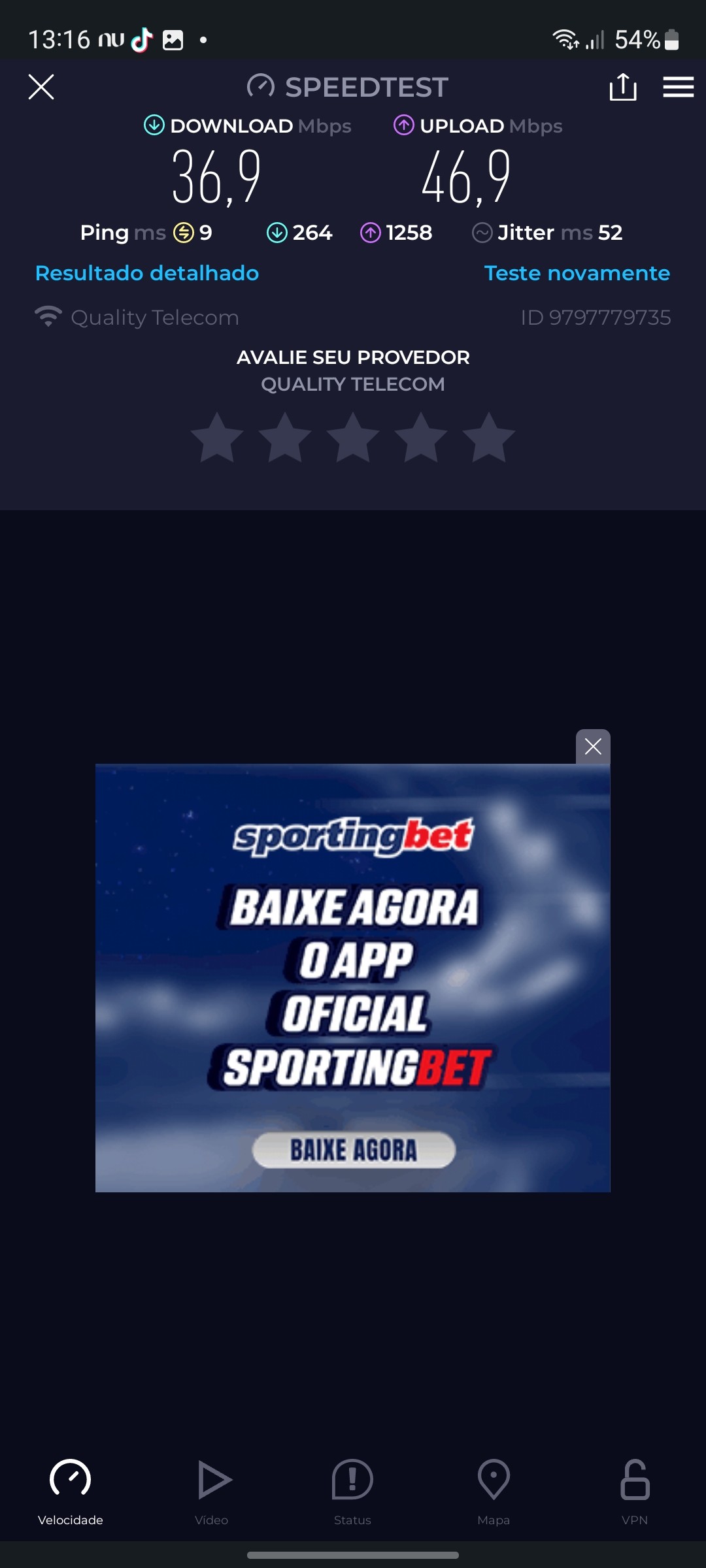Open Resultado detalhado

pos(147,273)
